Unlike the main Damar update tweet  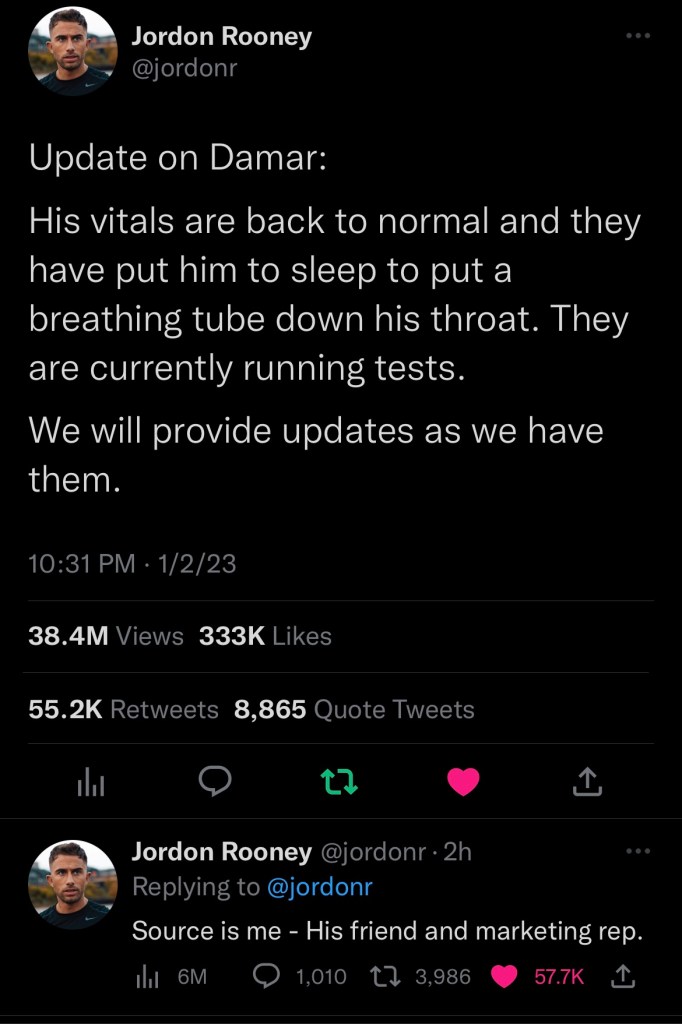pyautogui.click(x=463, y=783)
